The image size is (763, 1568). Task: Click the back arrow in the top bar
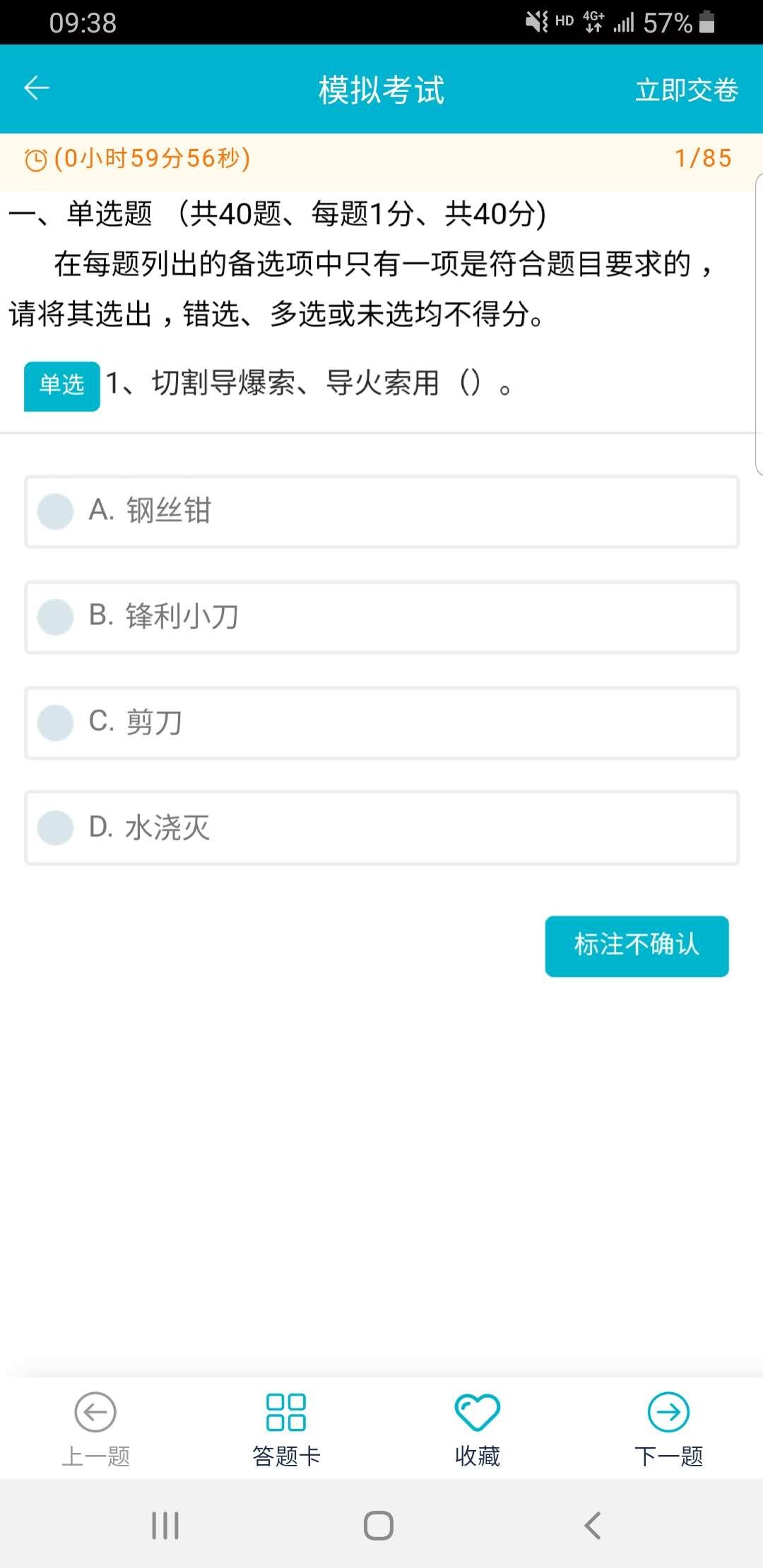[x=35, y=88]
